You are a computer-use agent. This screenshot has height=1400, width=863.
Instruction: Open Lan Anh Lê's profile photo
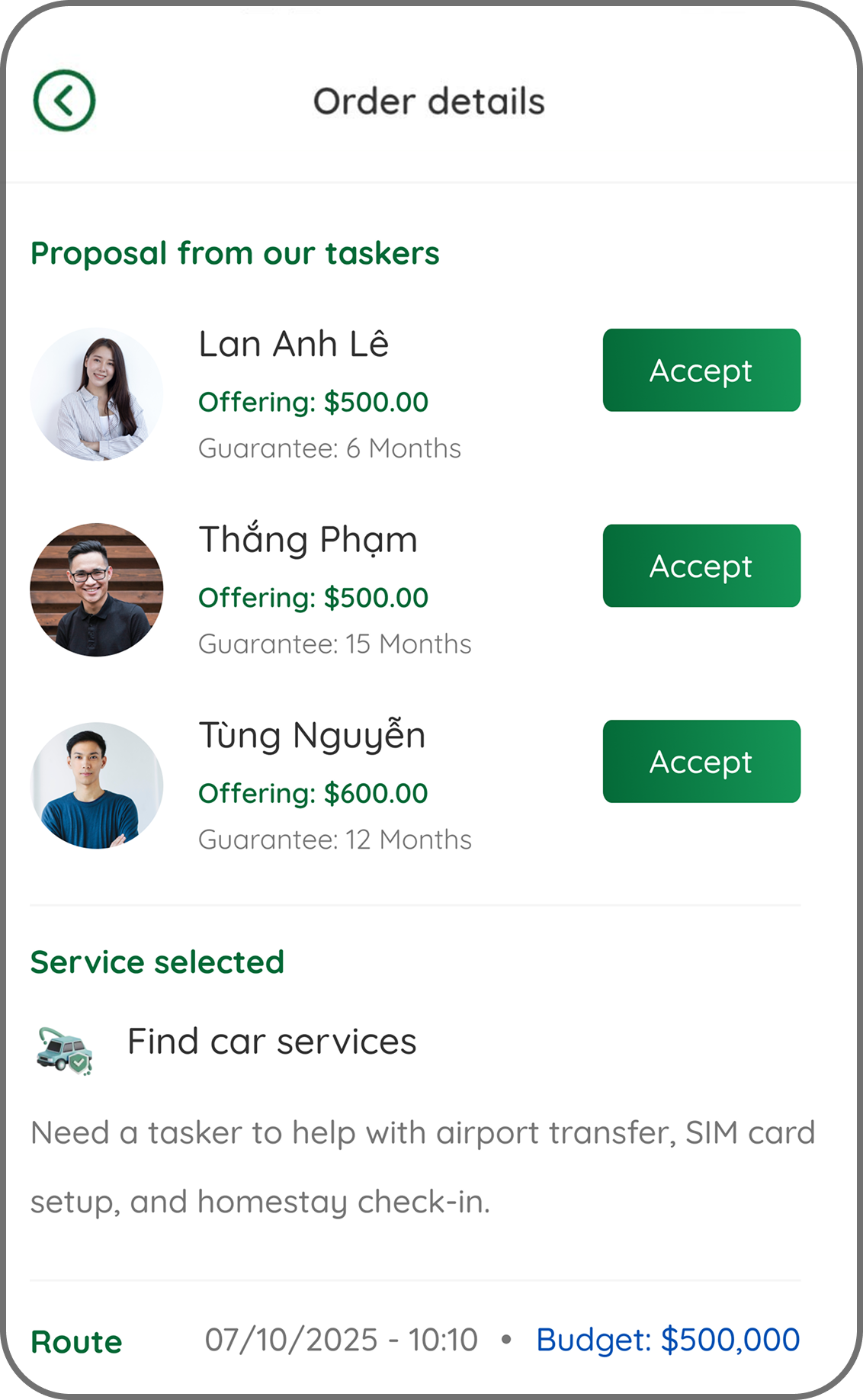[96, 391]
